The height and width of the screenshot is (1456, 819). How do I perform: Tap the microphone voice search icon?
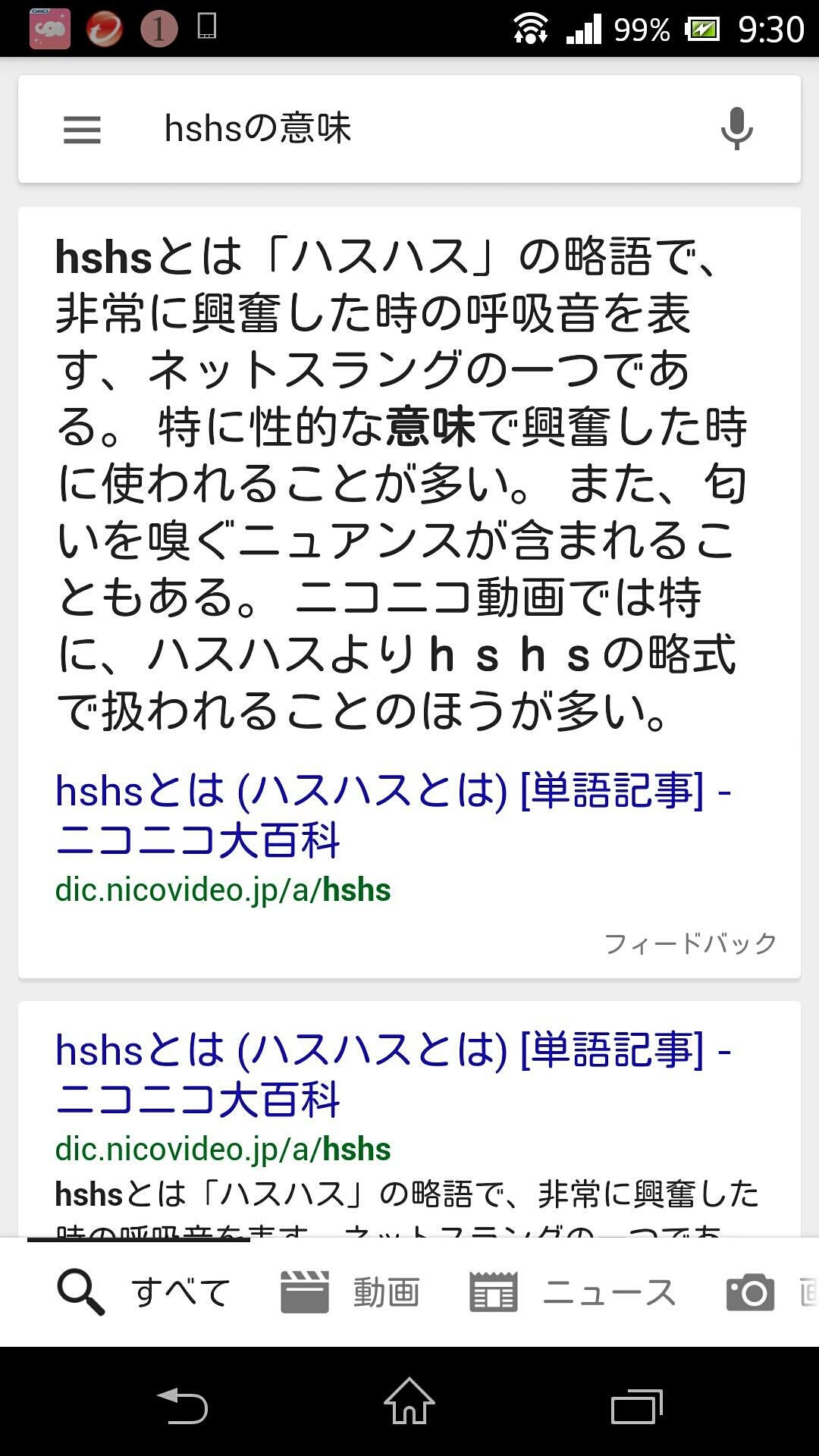pyautogui.click(x=735, y=127)
